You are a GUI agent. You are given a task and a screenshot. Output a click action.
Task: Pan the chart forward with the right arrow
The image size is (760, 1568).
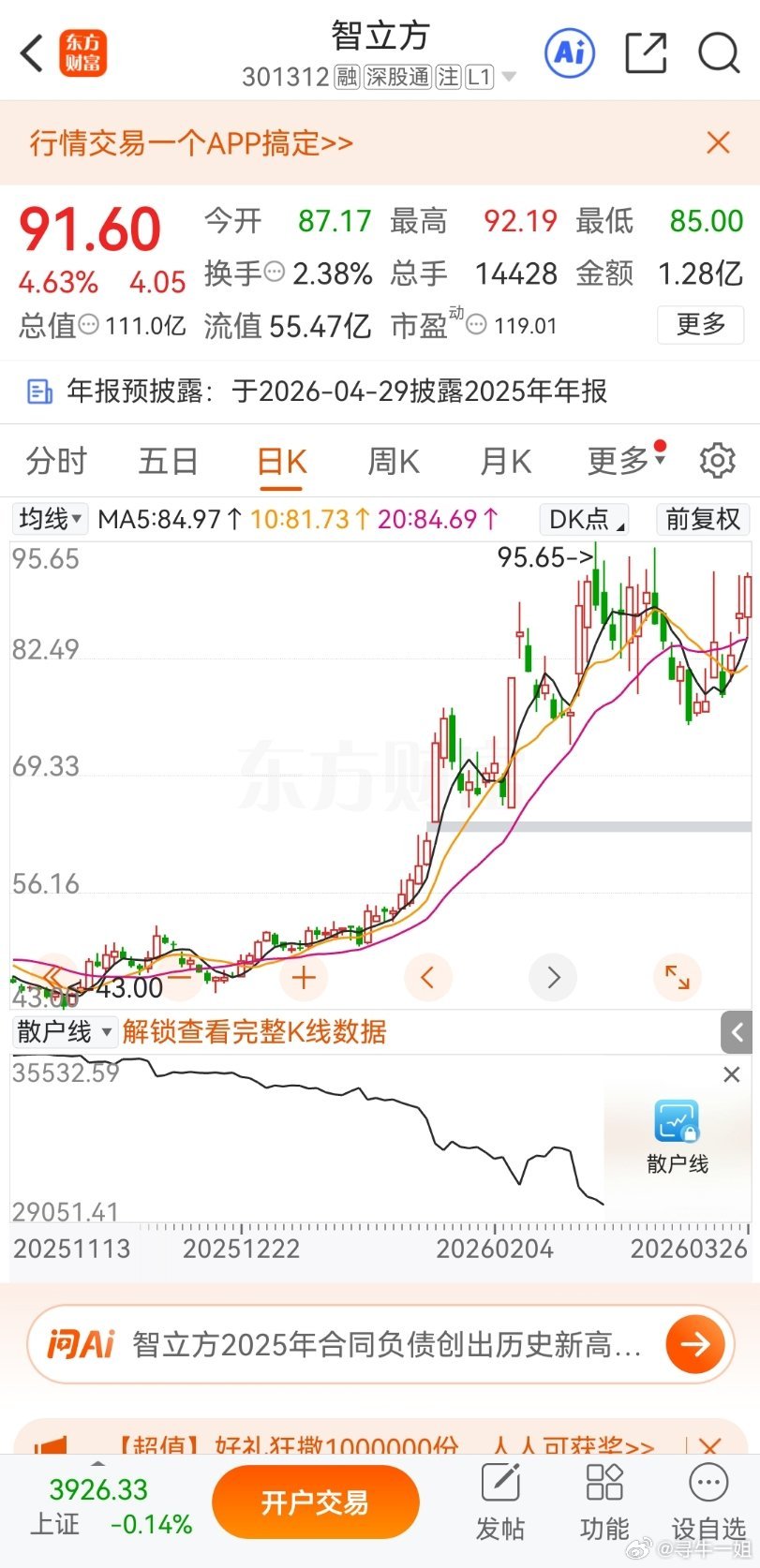[x=552, y=977]
